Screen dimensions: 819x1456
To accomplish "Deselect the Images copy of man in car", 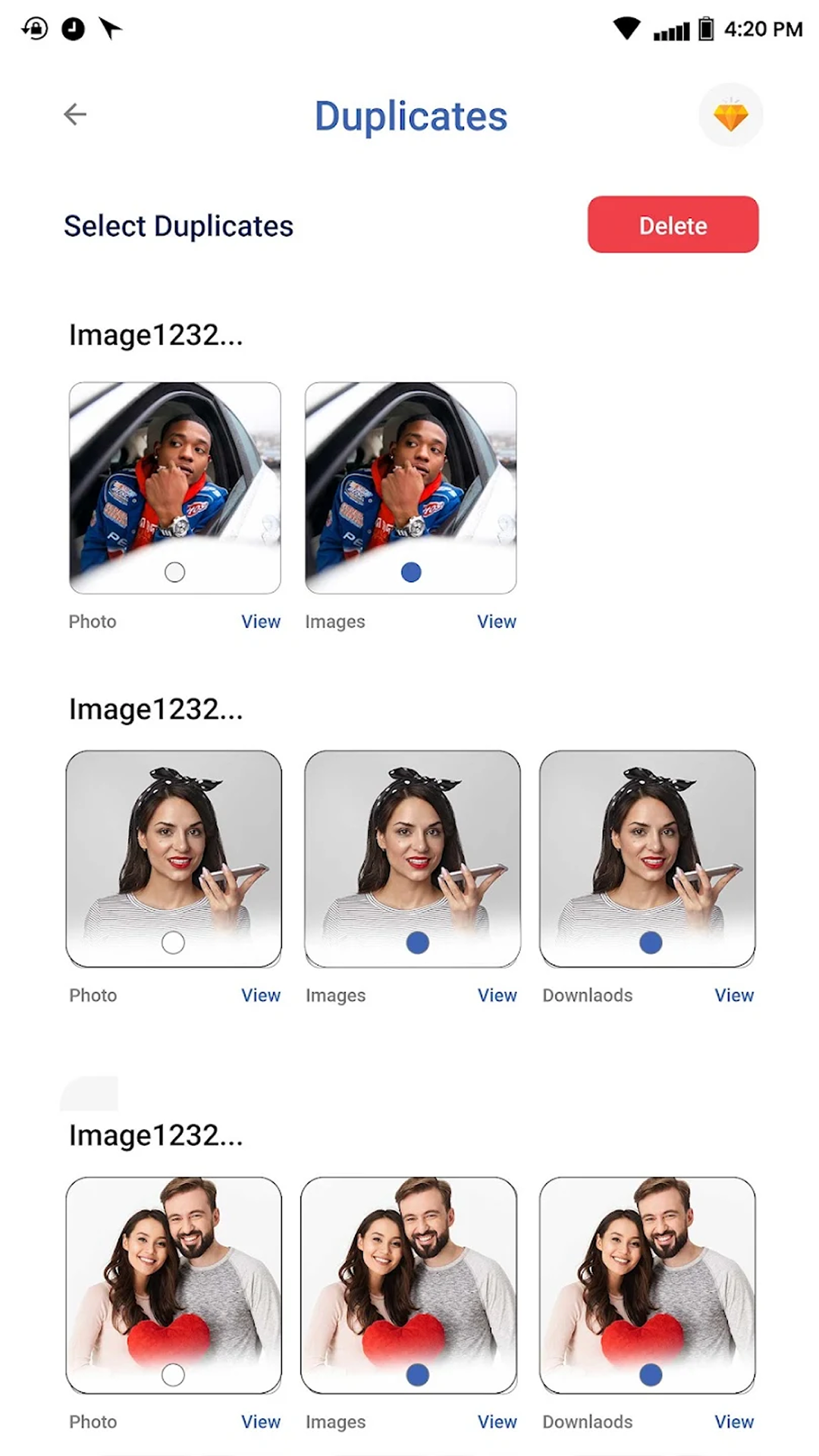I will pos(411,572).
